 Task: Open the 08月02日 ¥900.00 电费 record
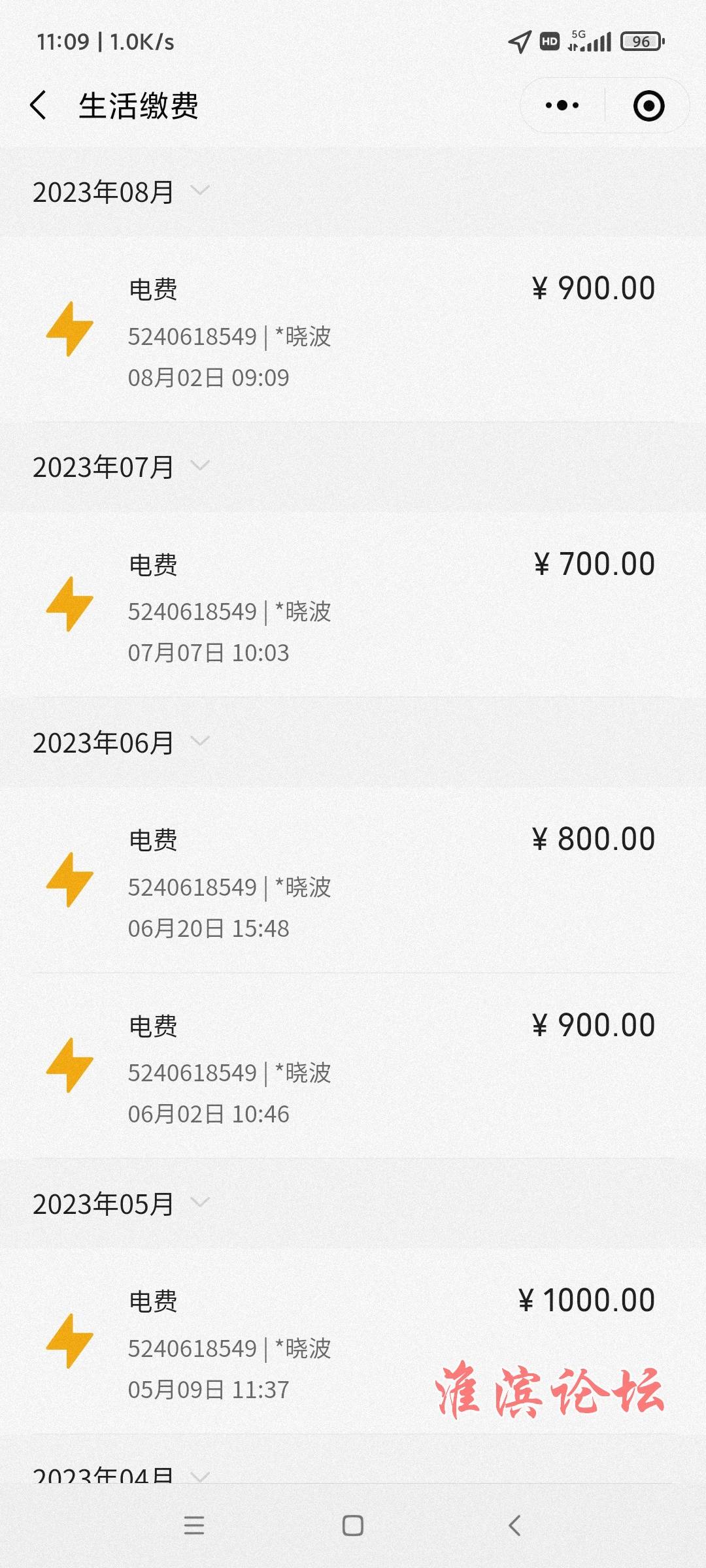[x=353, y=330]
